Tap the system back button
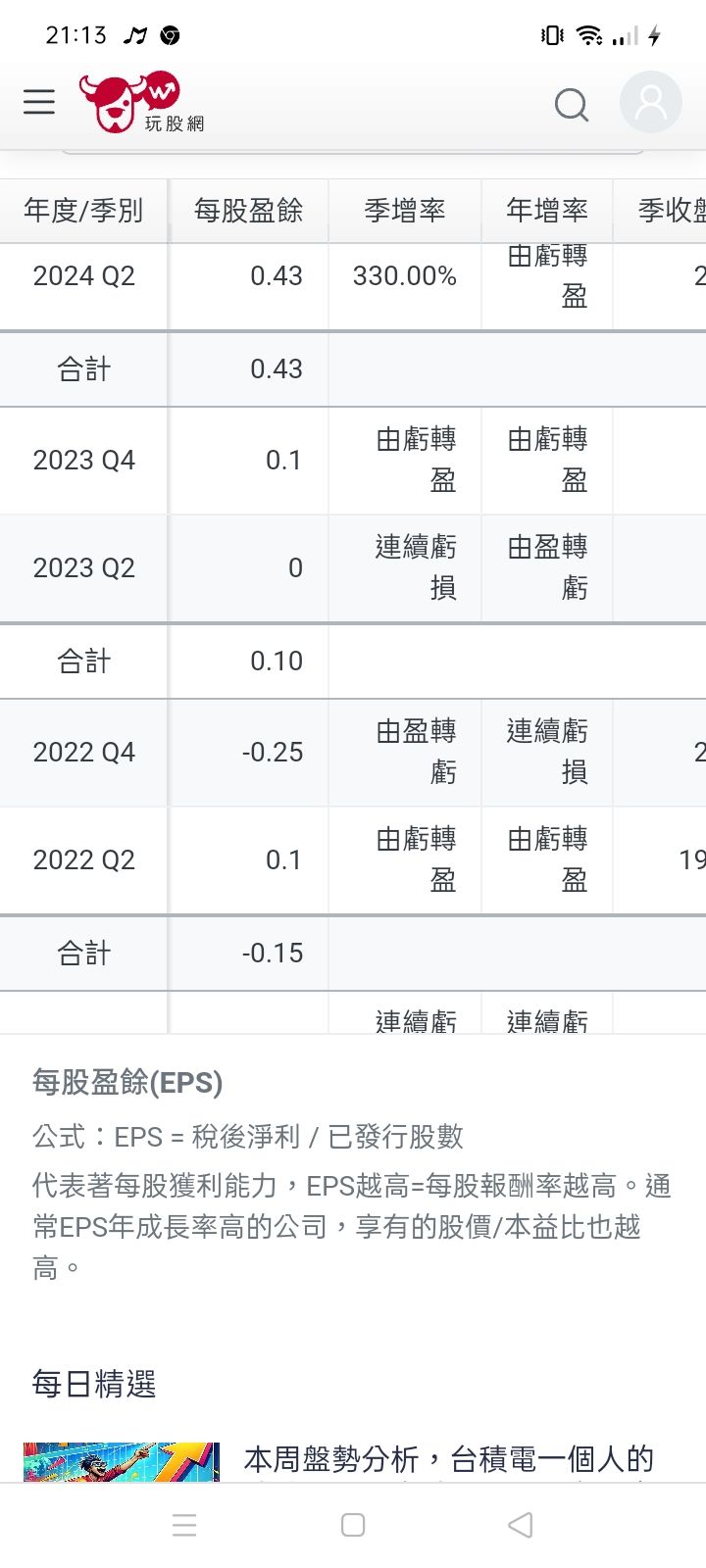 [x=521, y=1525]
